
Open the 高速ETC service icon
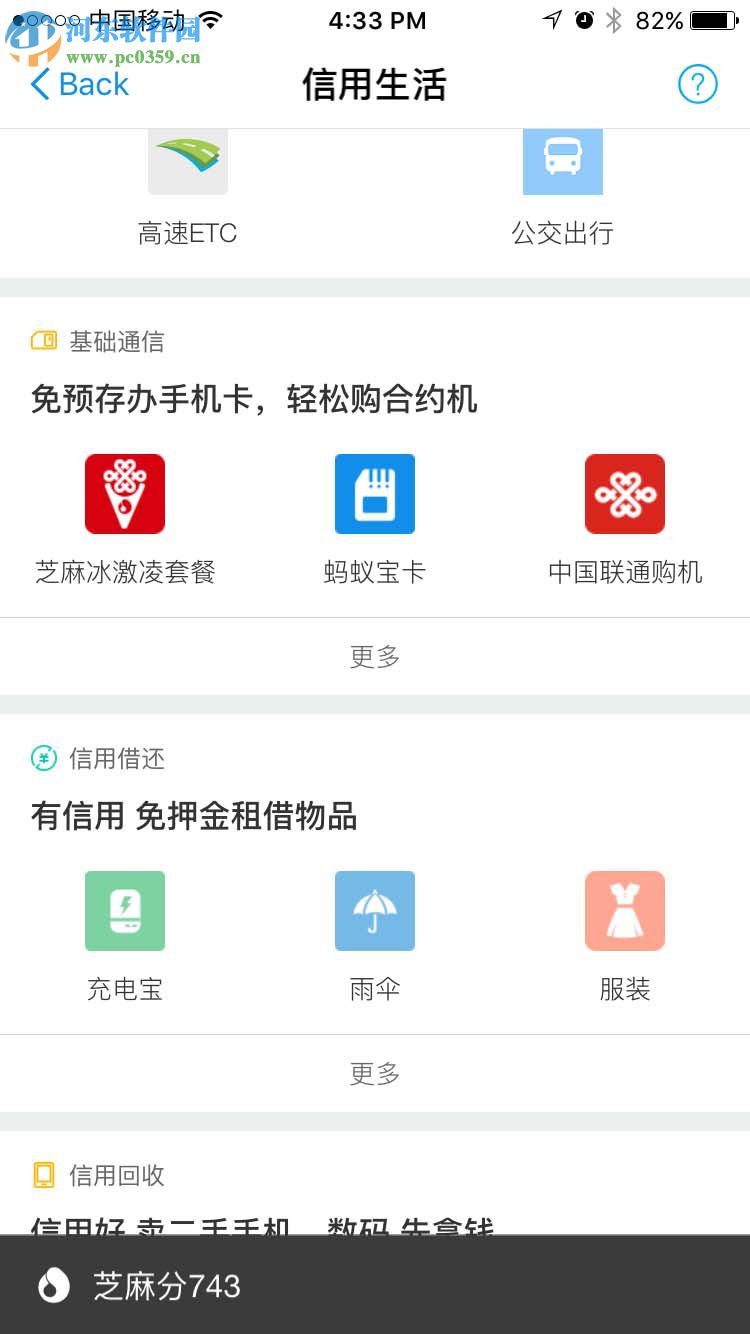coord(187,160)
